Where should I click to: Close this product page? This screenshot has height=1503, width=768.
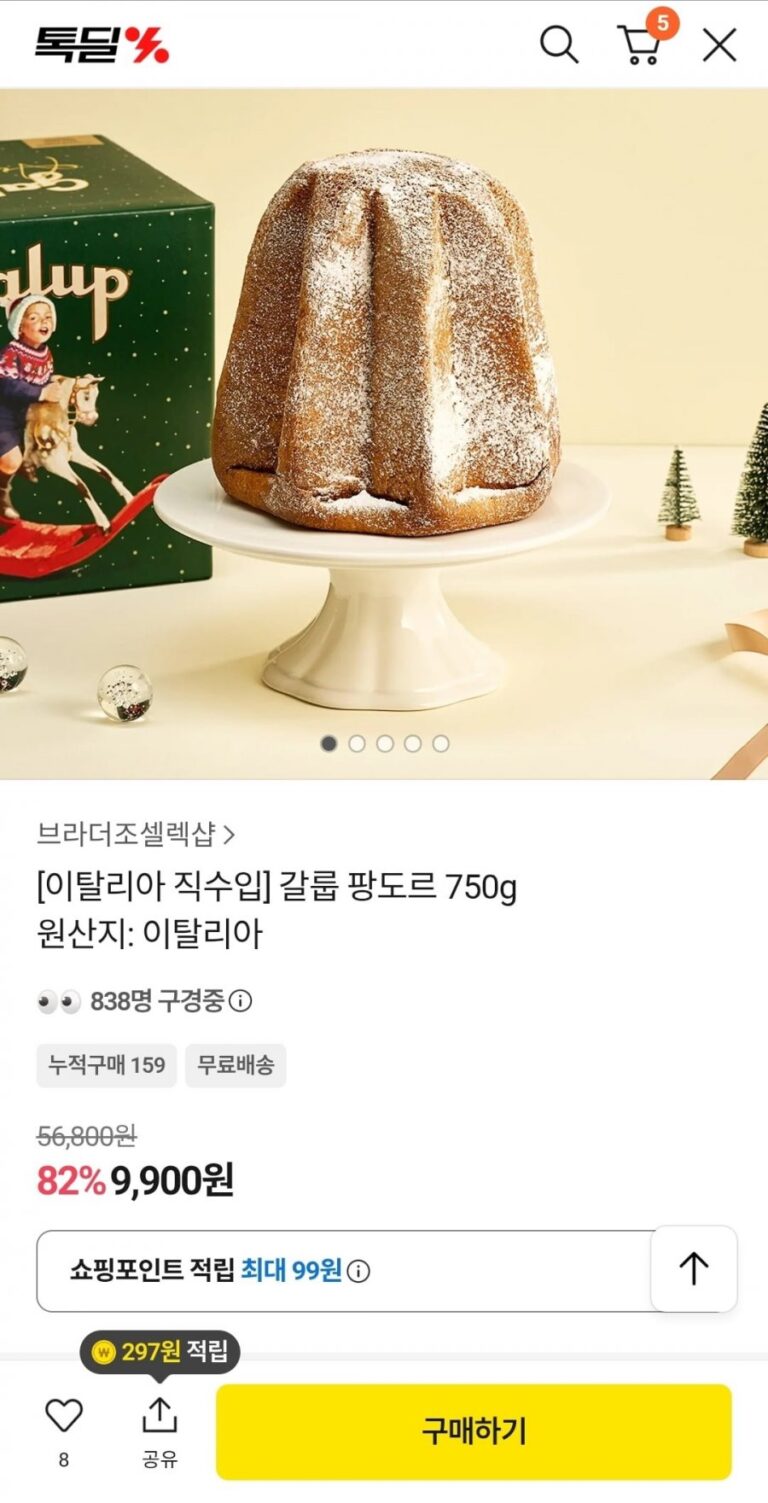click(x=719, y=45)
